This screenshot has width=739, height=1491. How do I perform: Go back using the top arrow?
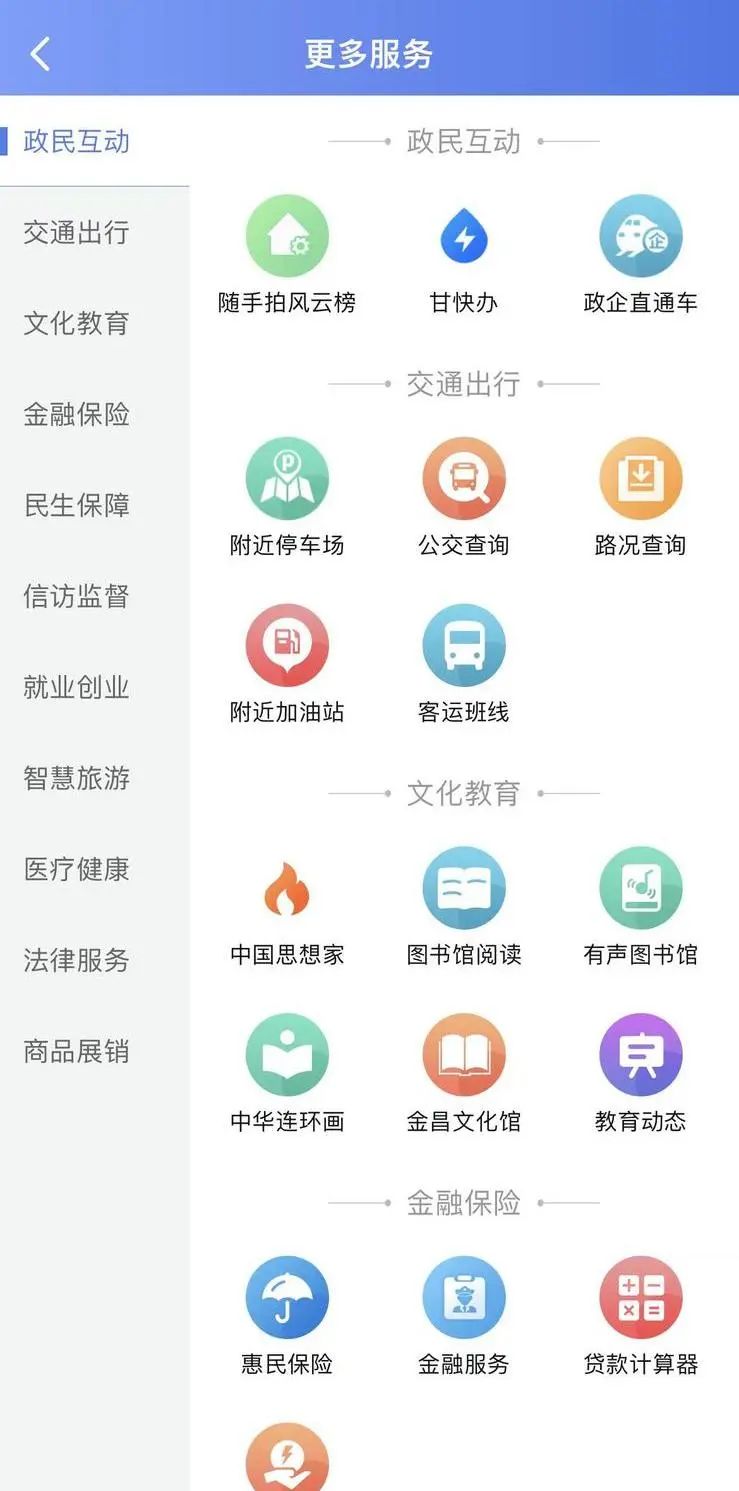40,54
